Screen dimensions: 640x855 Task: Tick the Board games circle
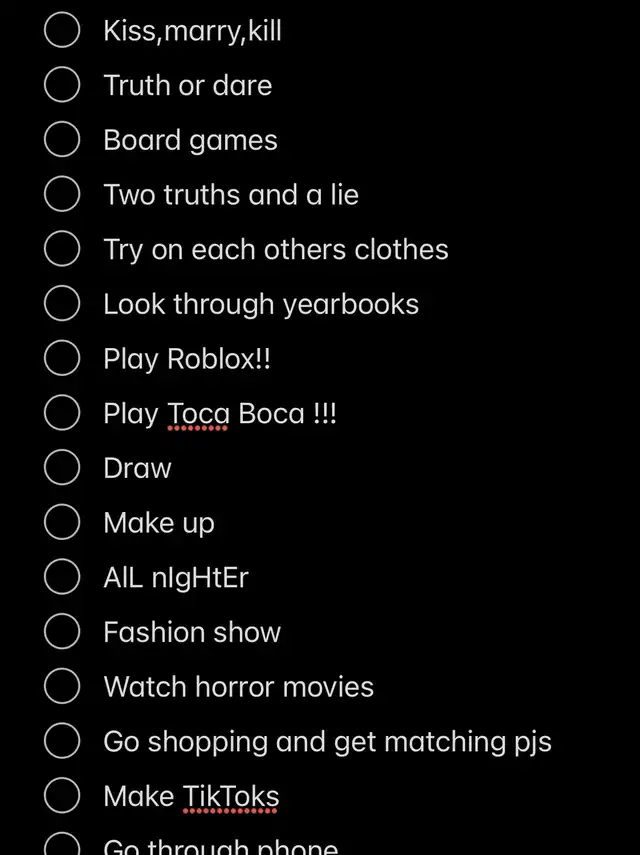62,140
